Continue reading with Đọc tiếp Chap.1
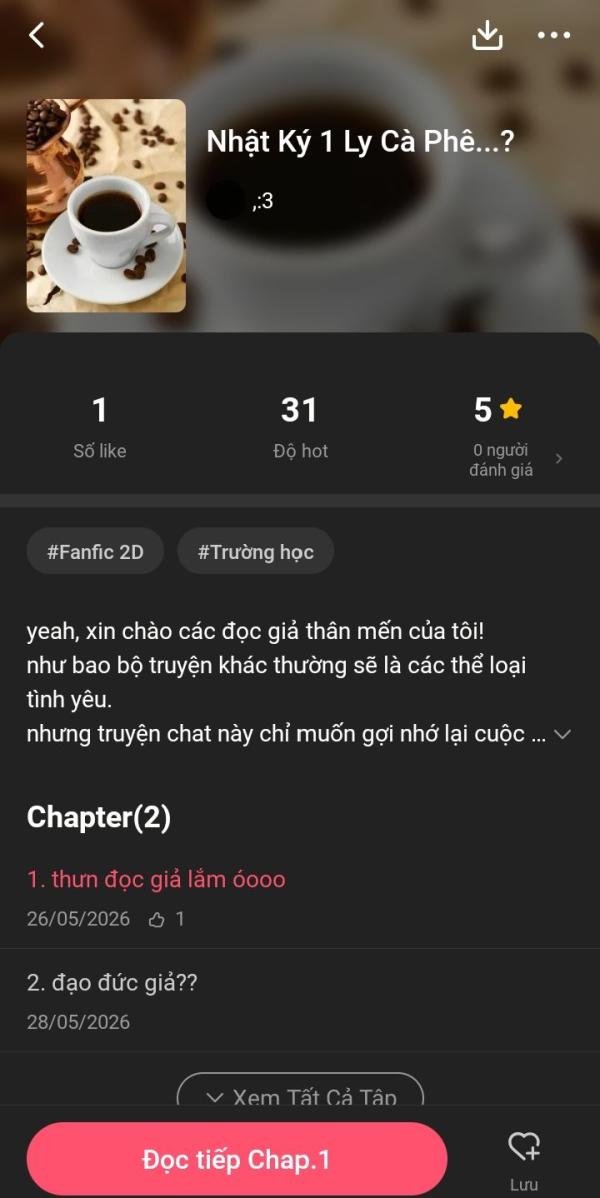600x1198 pixels. (x=236, y=1160)
